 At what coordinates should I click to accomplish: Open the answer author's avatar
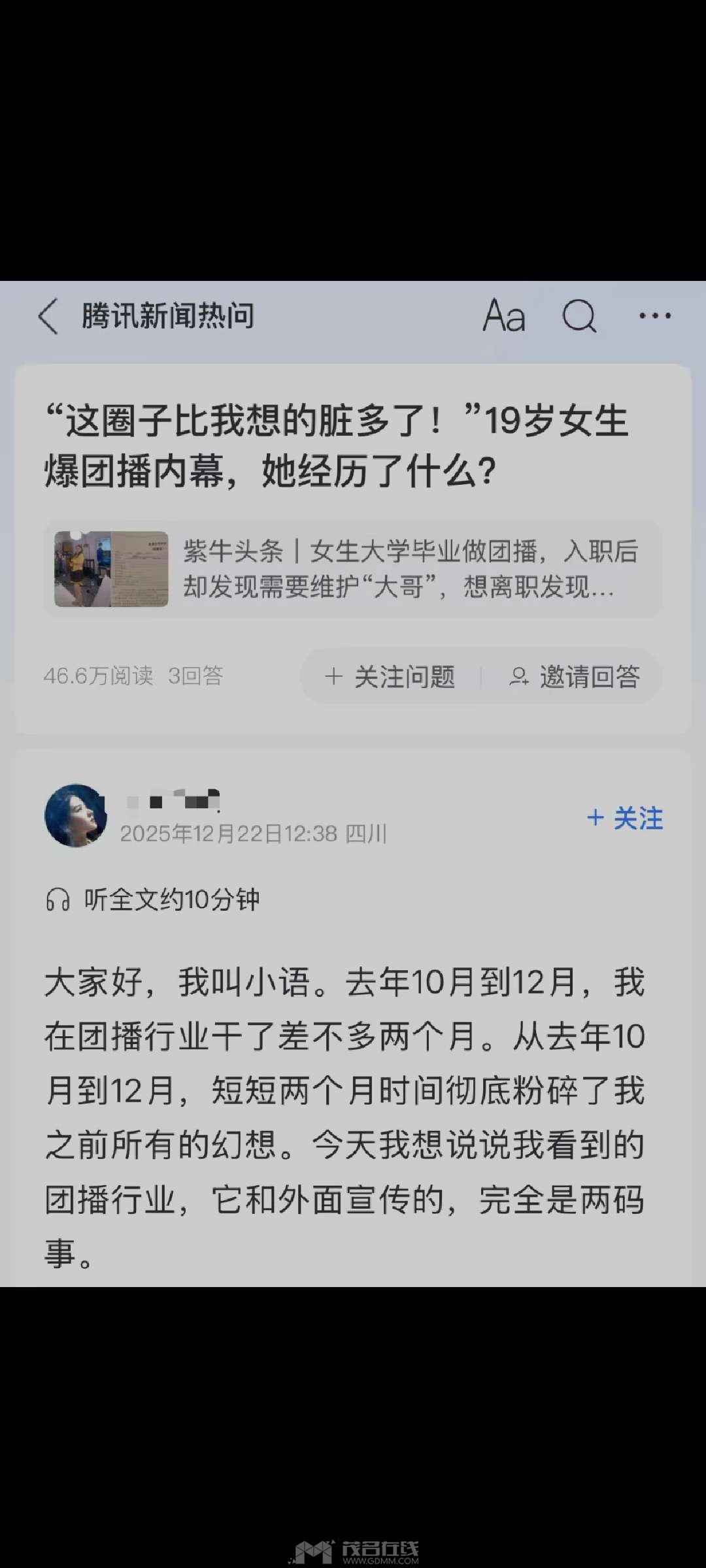click(76, 815)
